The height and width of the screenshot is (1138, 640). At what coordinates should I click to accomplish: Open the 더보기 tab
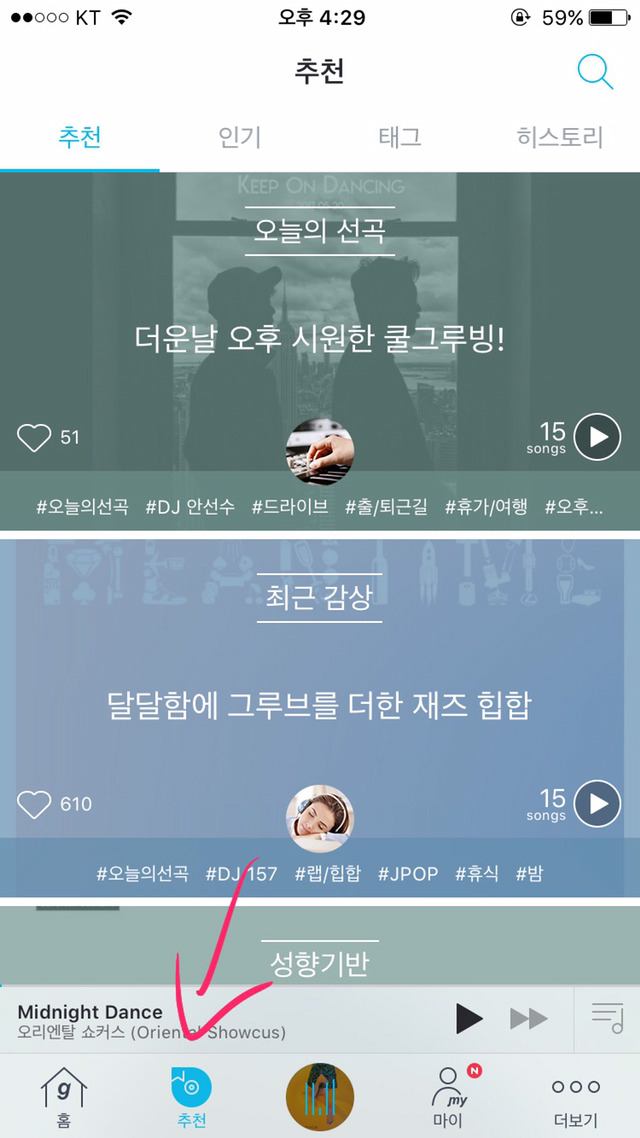(x=576, y=1096)
